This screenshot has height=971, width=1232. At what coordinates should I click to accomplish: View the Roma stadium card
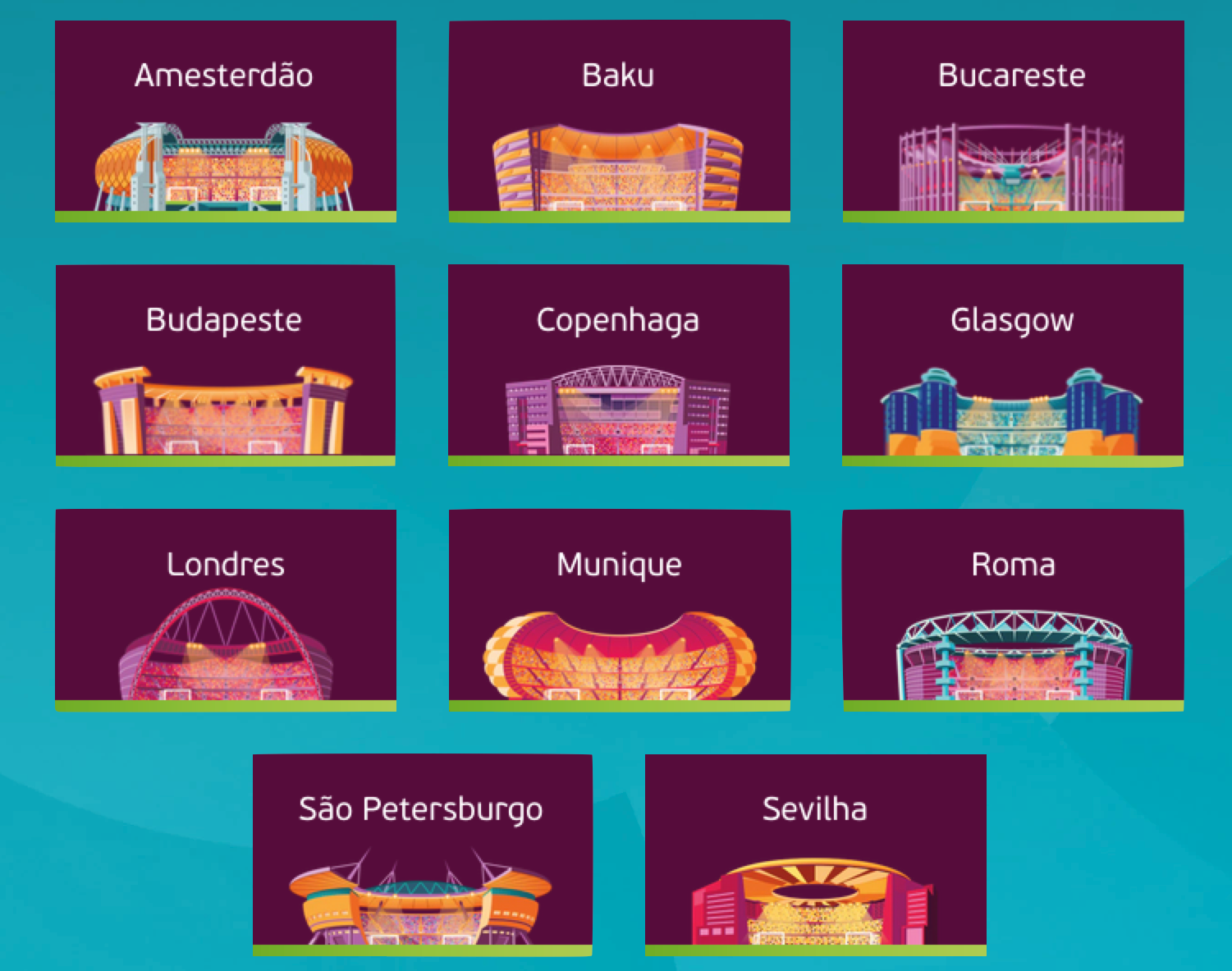click(x=1013, y=610)
